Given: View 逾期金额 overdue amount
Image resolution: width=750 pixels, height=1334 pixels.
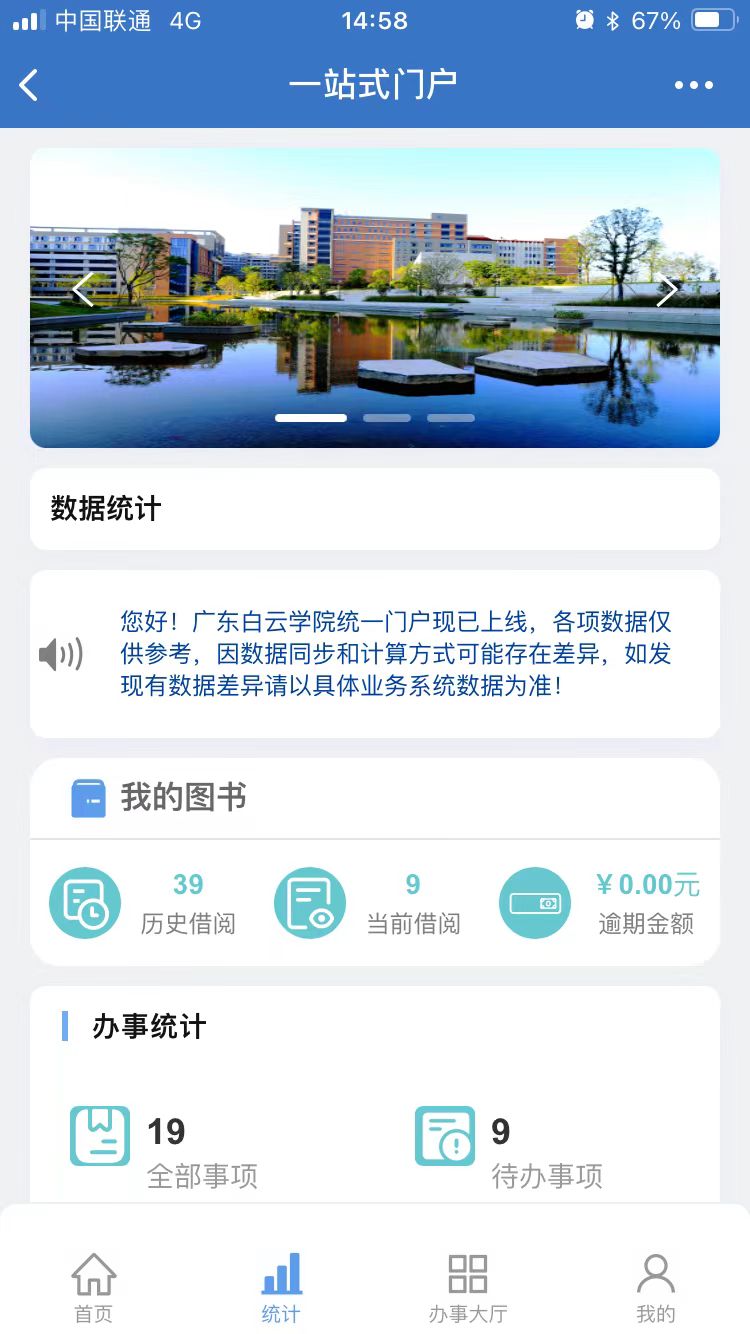Looking at the screenshot, I should 600,903.
